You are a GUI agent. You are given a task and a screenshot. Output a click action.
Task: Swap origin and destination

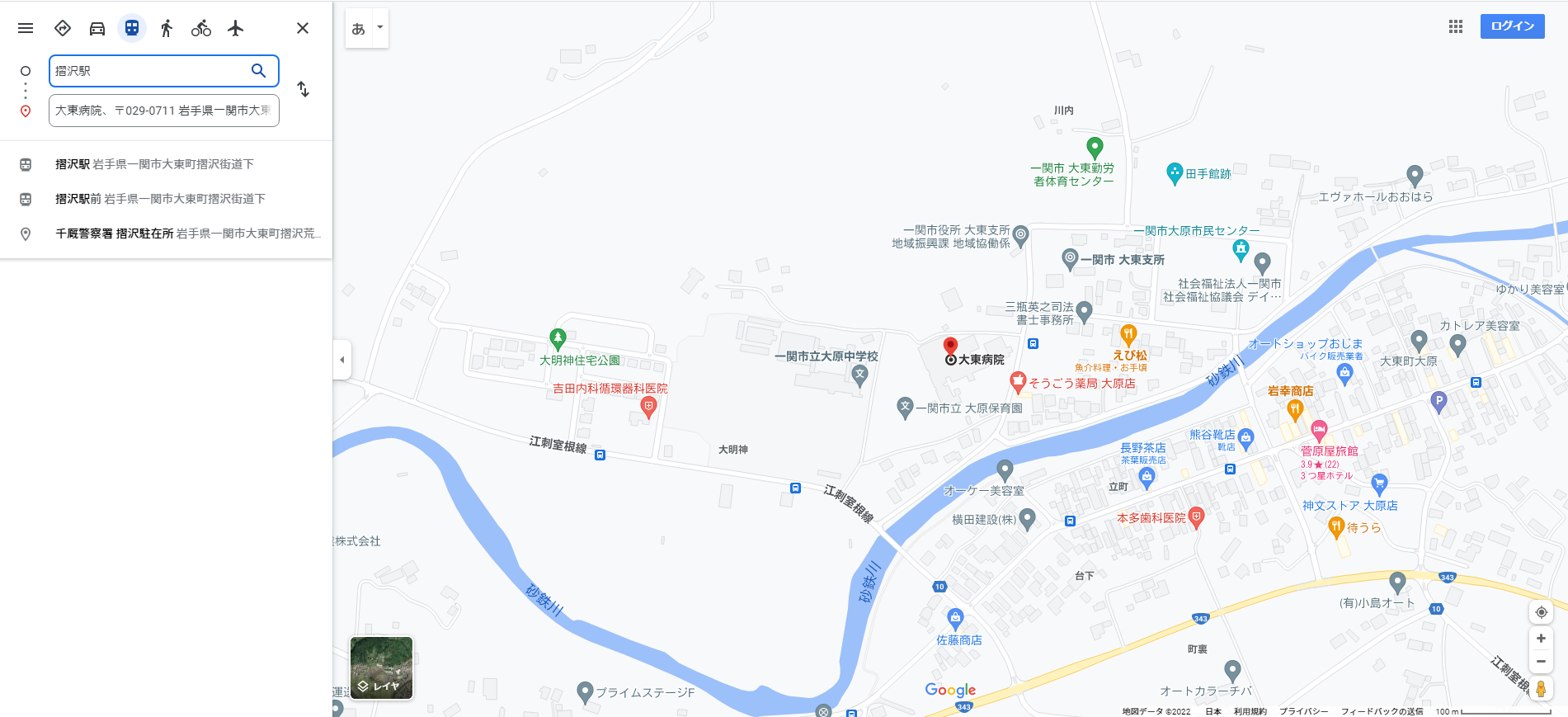tap(304, 89)
